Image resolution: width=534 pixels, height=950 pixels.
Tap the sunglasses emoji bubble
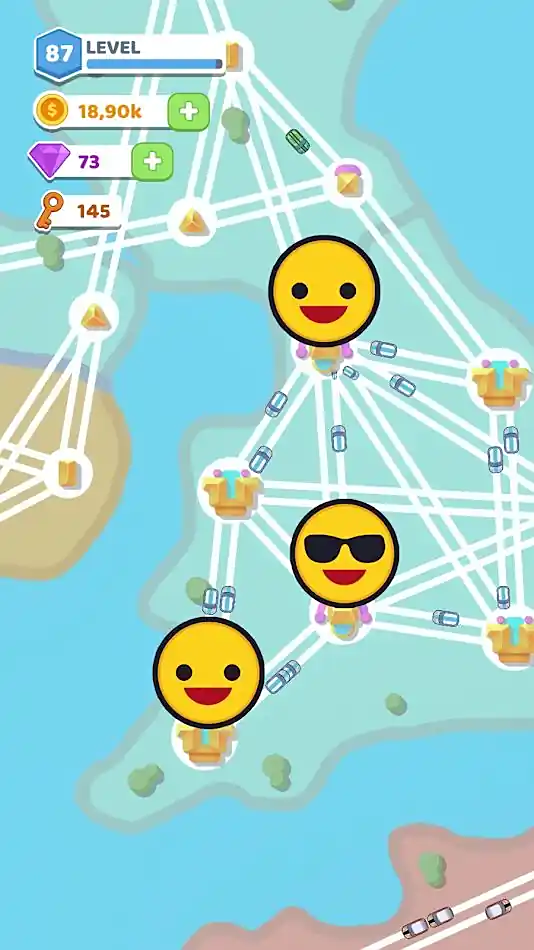click(x=344, y=553)
